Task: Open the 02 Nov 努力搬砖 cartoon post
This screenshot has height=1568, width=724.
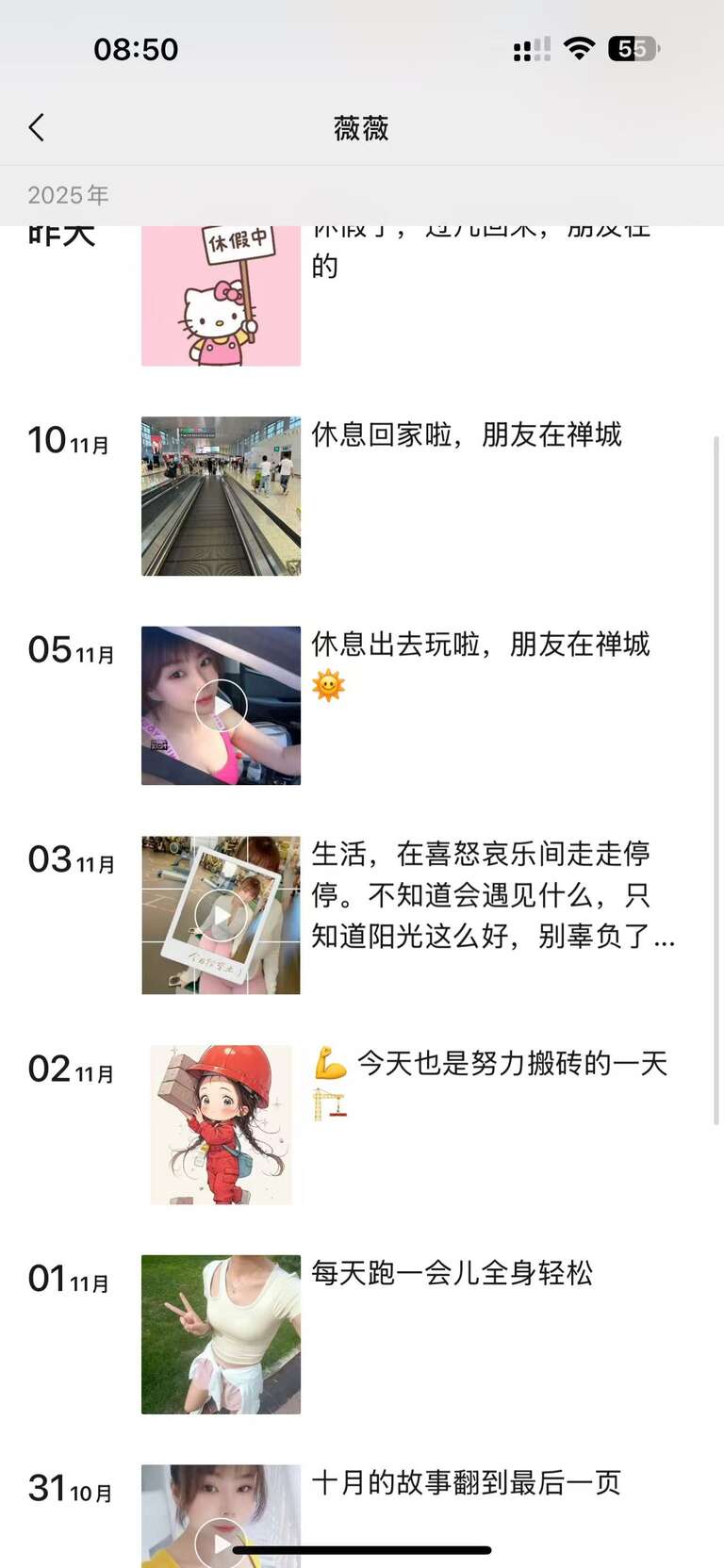Action: click(x=221, y=1124)
